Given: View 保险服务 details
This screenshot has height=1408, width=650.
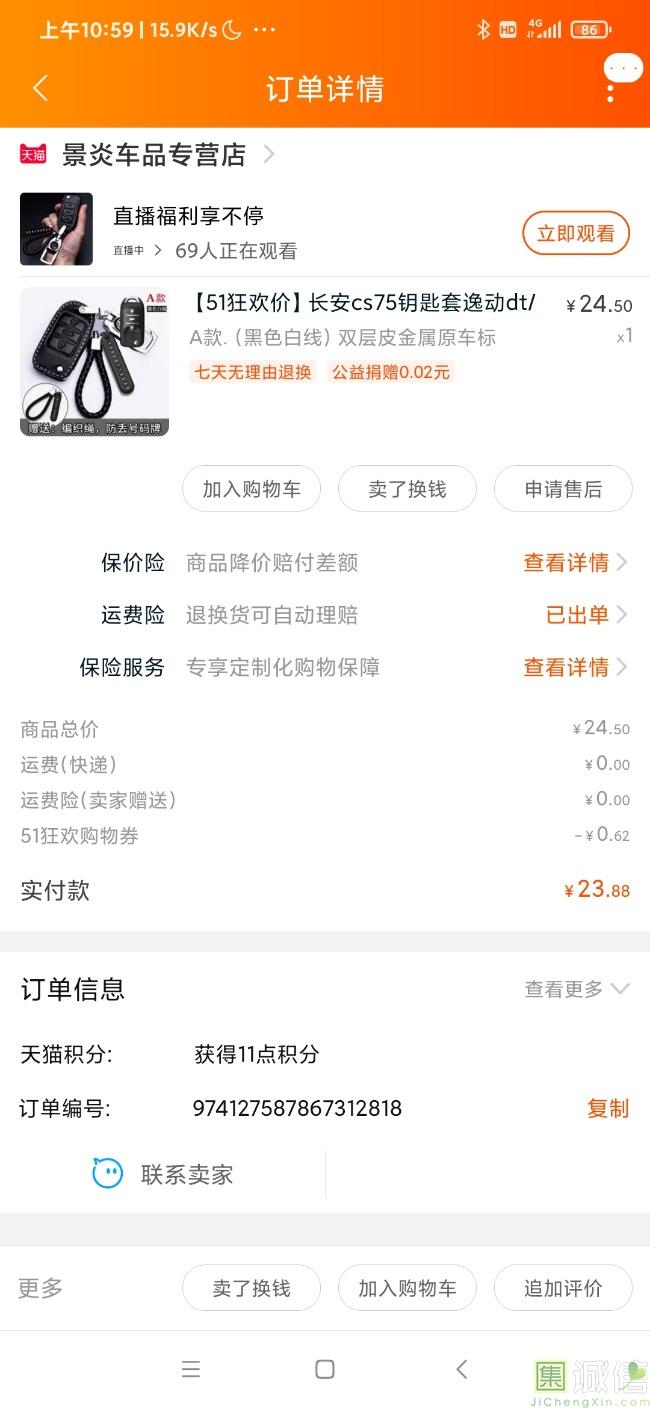Looking at the screenshot, I should [574, 667].
